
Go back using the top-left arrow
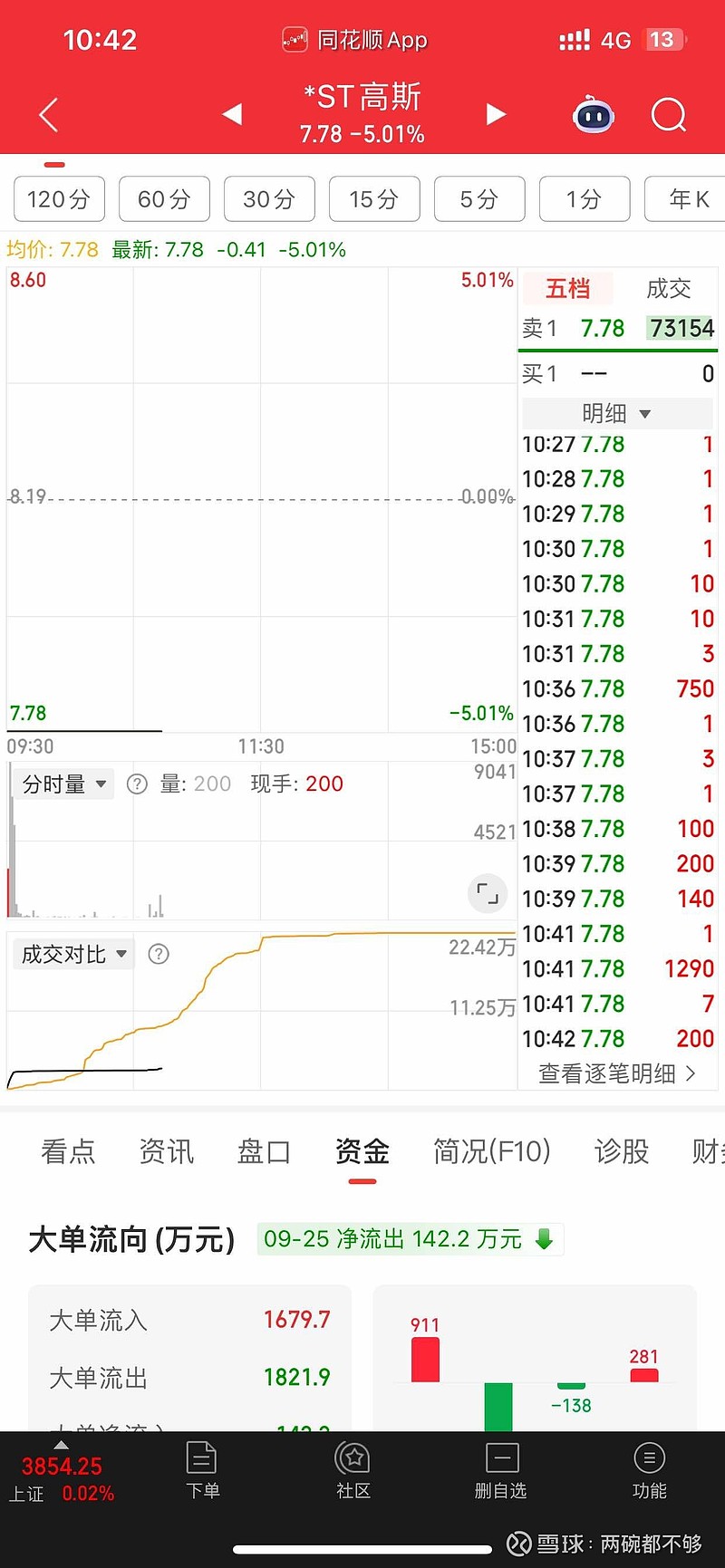49,115
